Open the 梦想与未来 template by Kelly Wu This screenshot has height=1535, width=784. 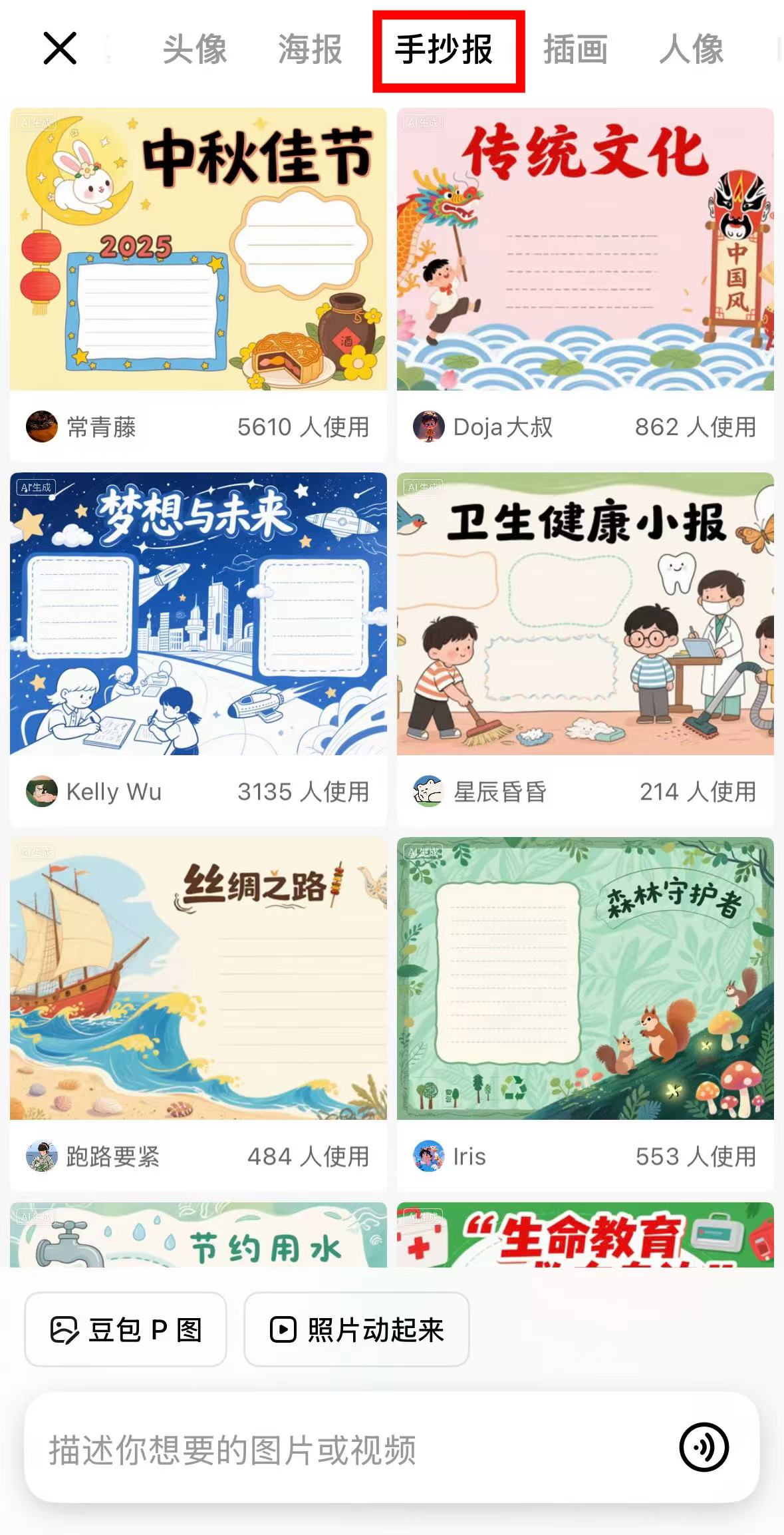pyautogui.click(x=198, y=613)
